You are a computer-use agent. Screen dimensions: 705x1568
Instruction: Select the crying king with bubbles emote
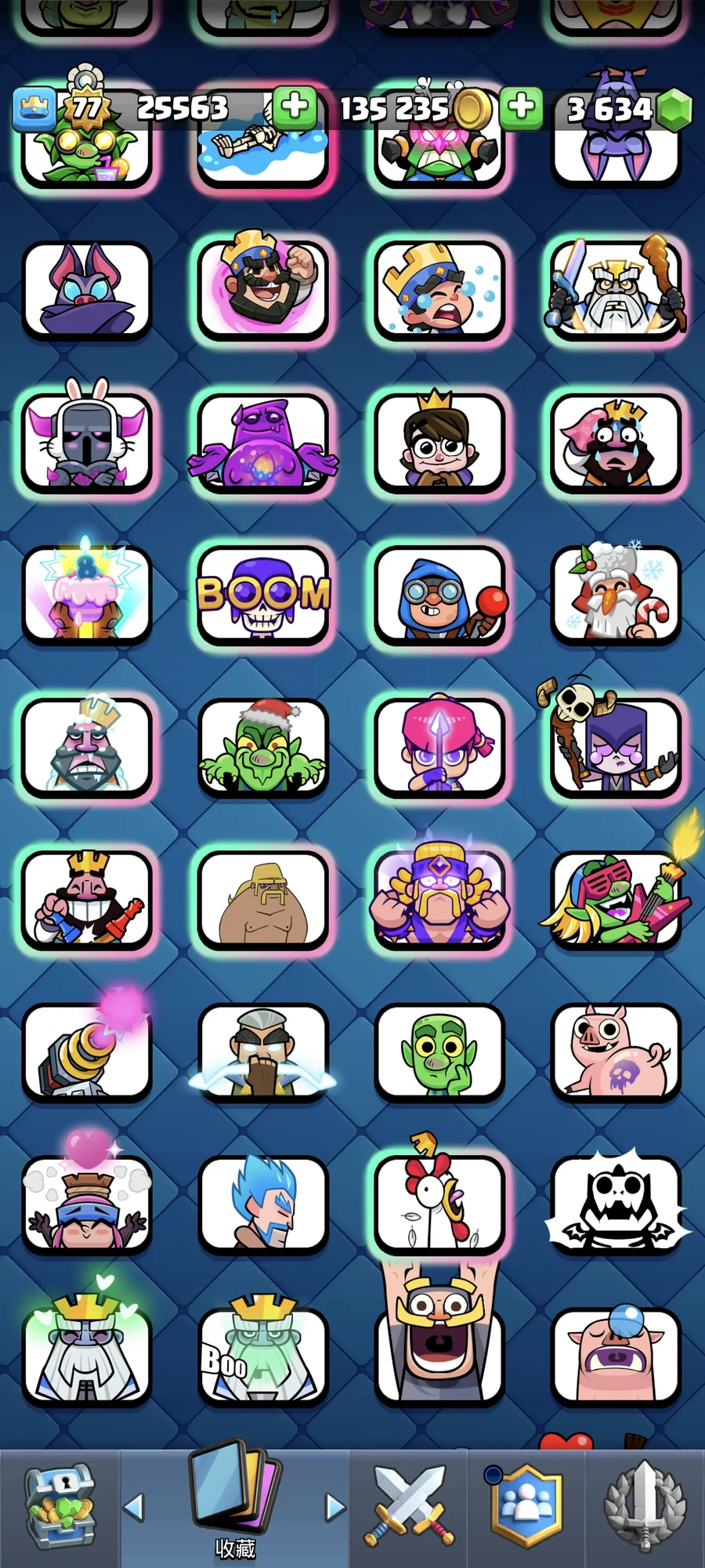click(x=439, y=290)
